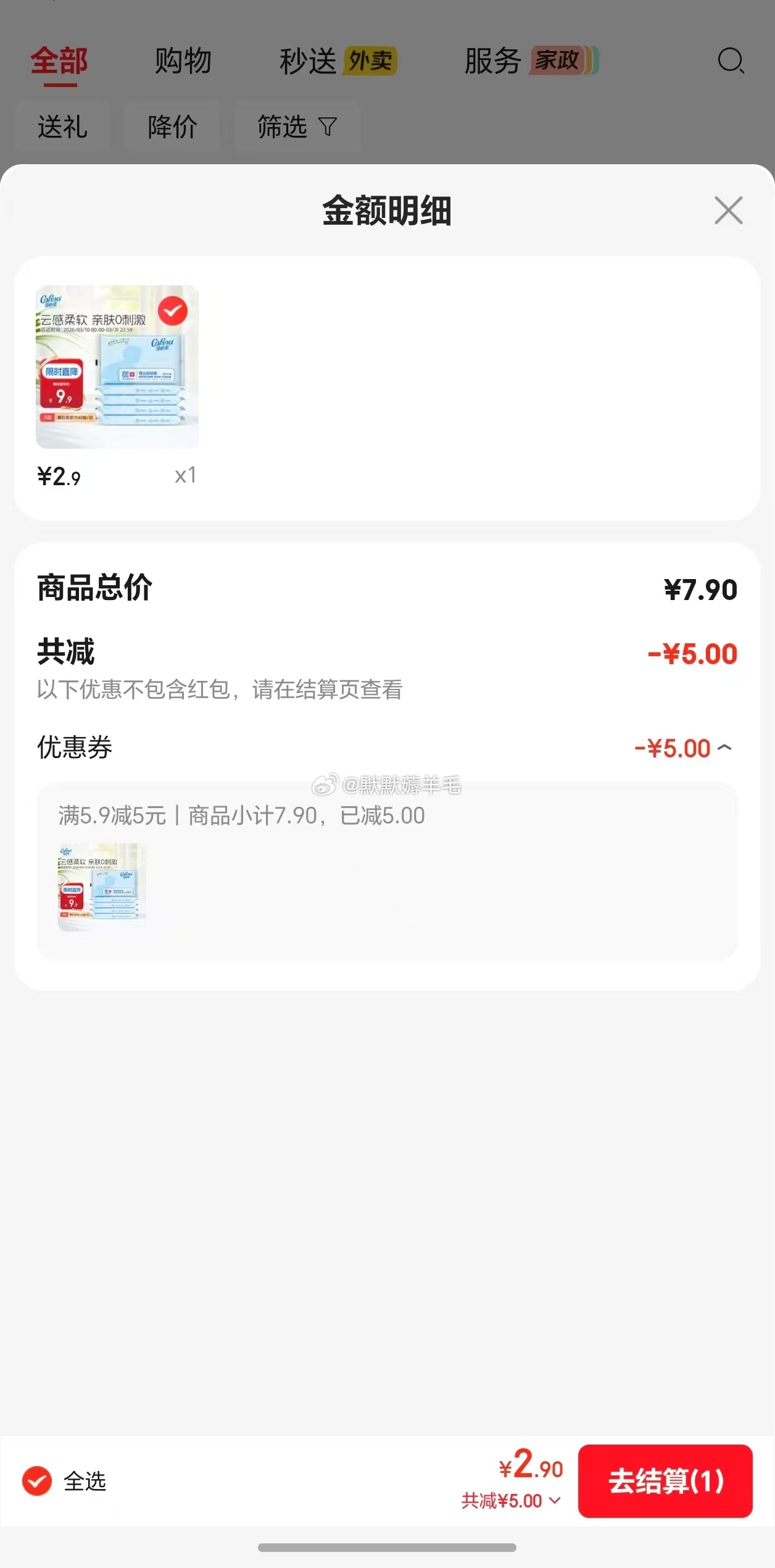Switch to the 秒送 外卖 tab
The width and height of the screenshot is (775, 1568).
coord(338,61)
